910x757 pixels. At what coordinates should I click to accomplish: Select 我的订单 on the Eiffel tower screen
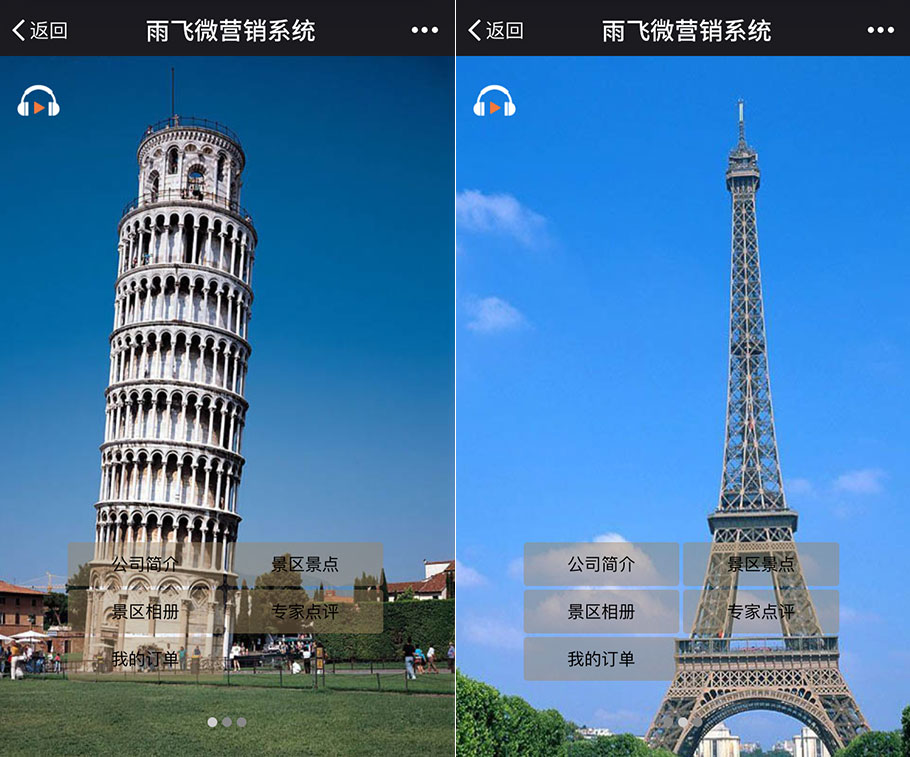tap(601, 659)
